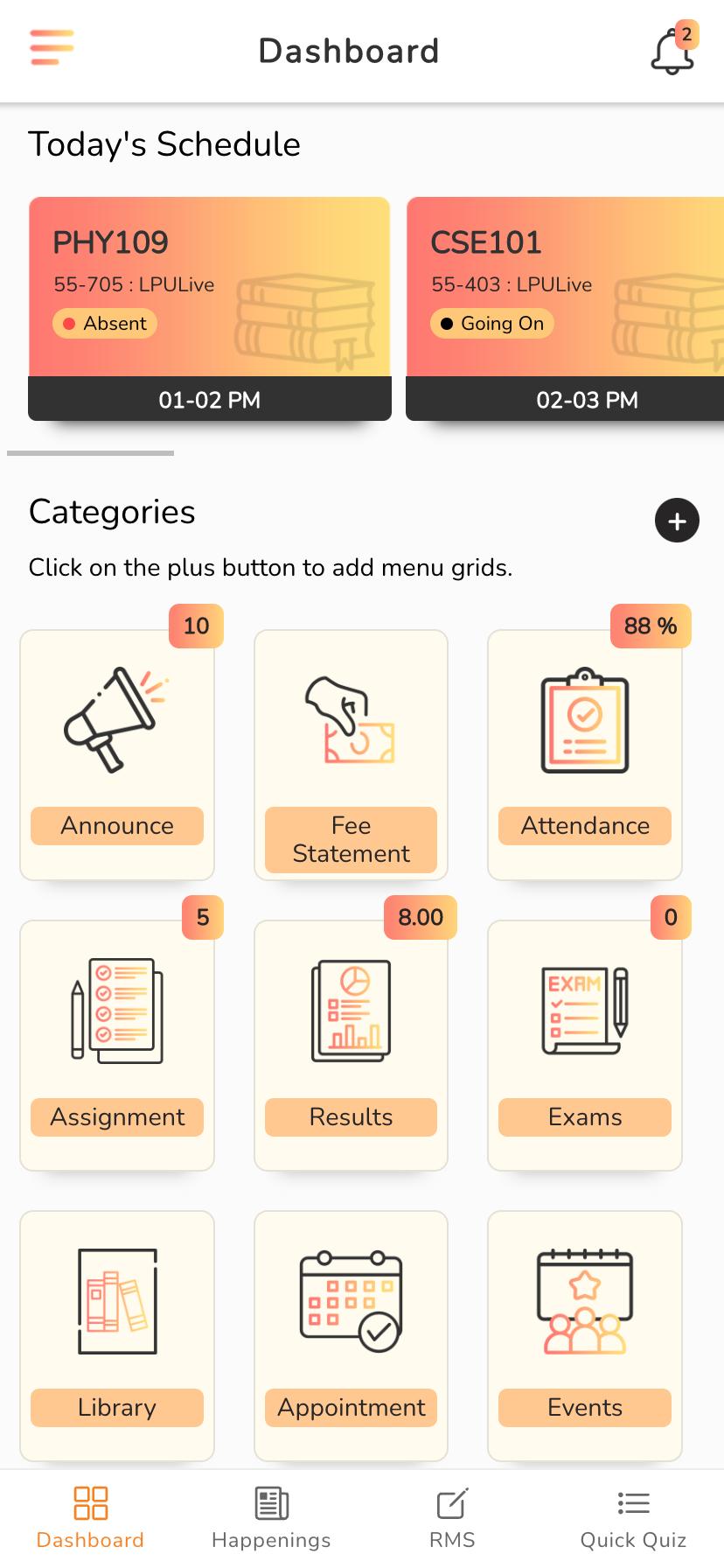Open the notifications bell
The image size is (724, 1568).
(x=672, y=52)
